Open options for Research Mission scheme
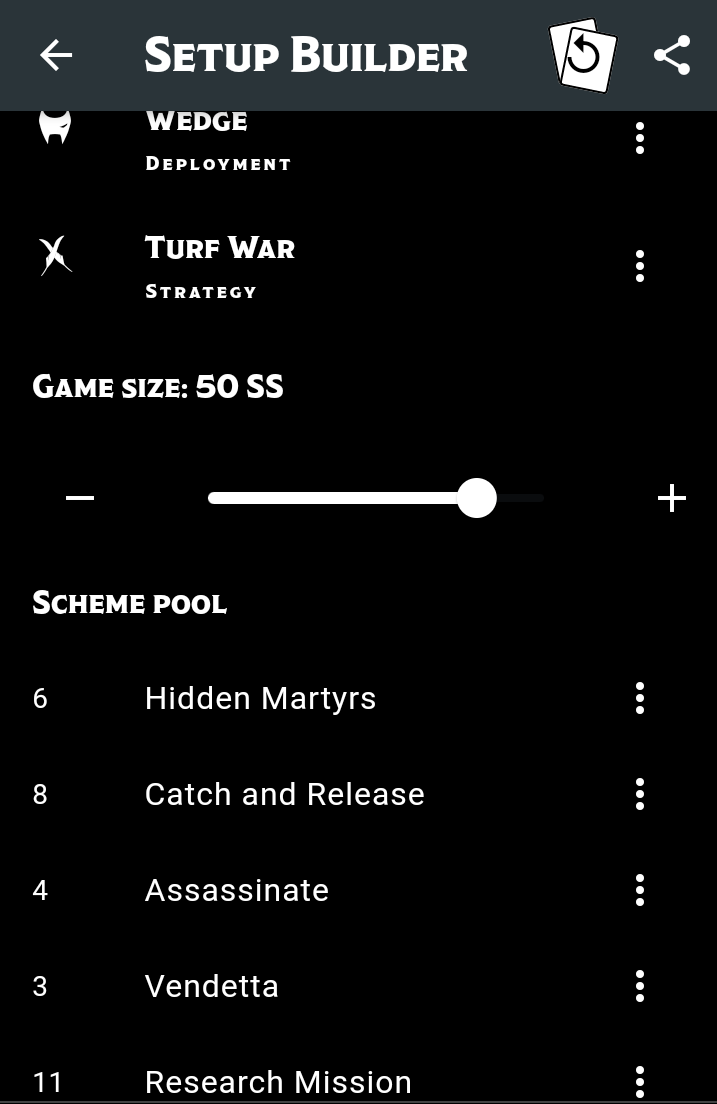The height and width of the screenshot is (1104, 717). [640, 1080]
